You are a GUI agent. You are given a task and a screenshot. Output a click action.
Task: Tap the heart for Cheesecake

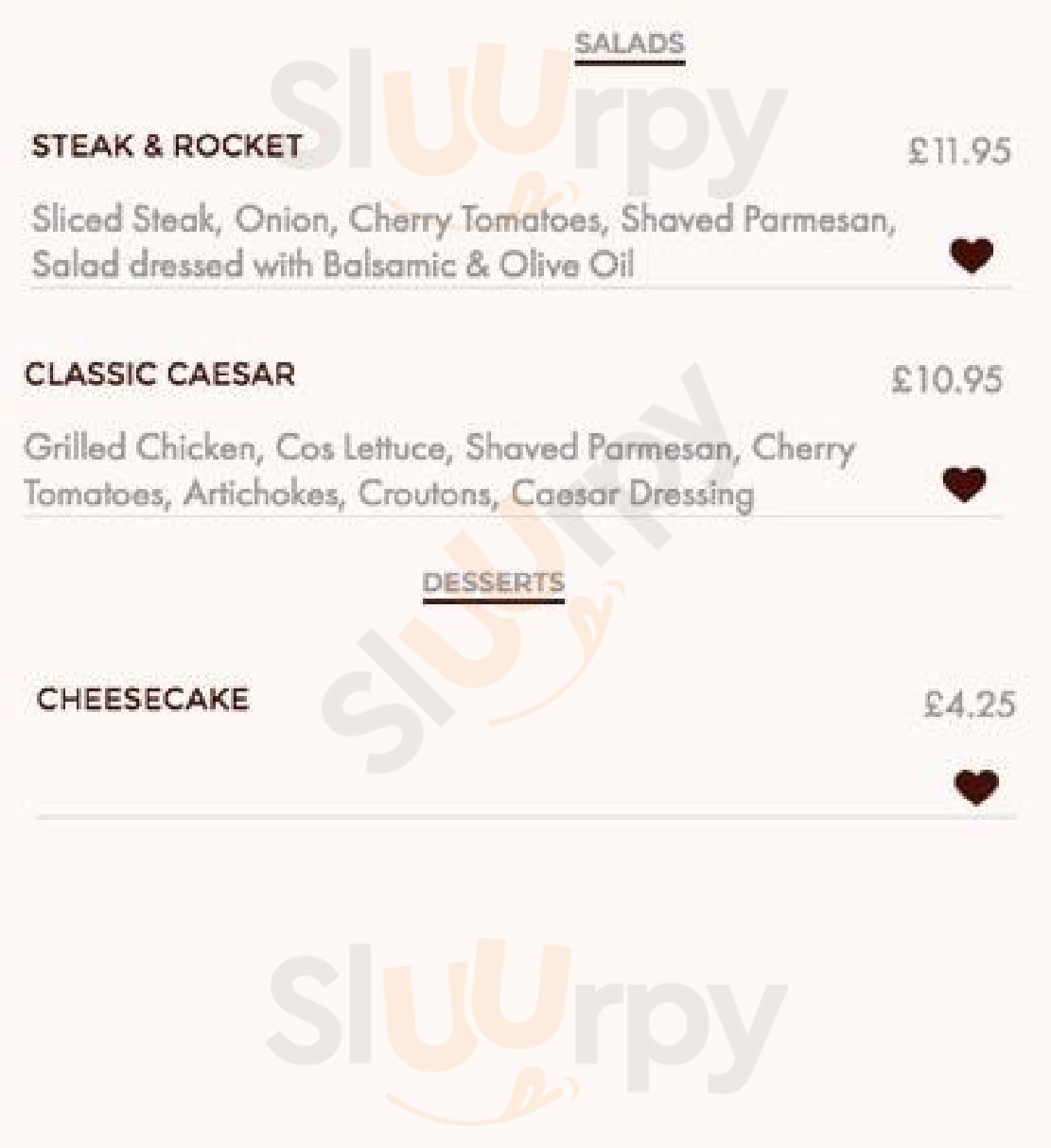975,787
